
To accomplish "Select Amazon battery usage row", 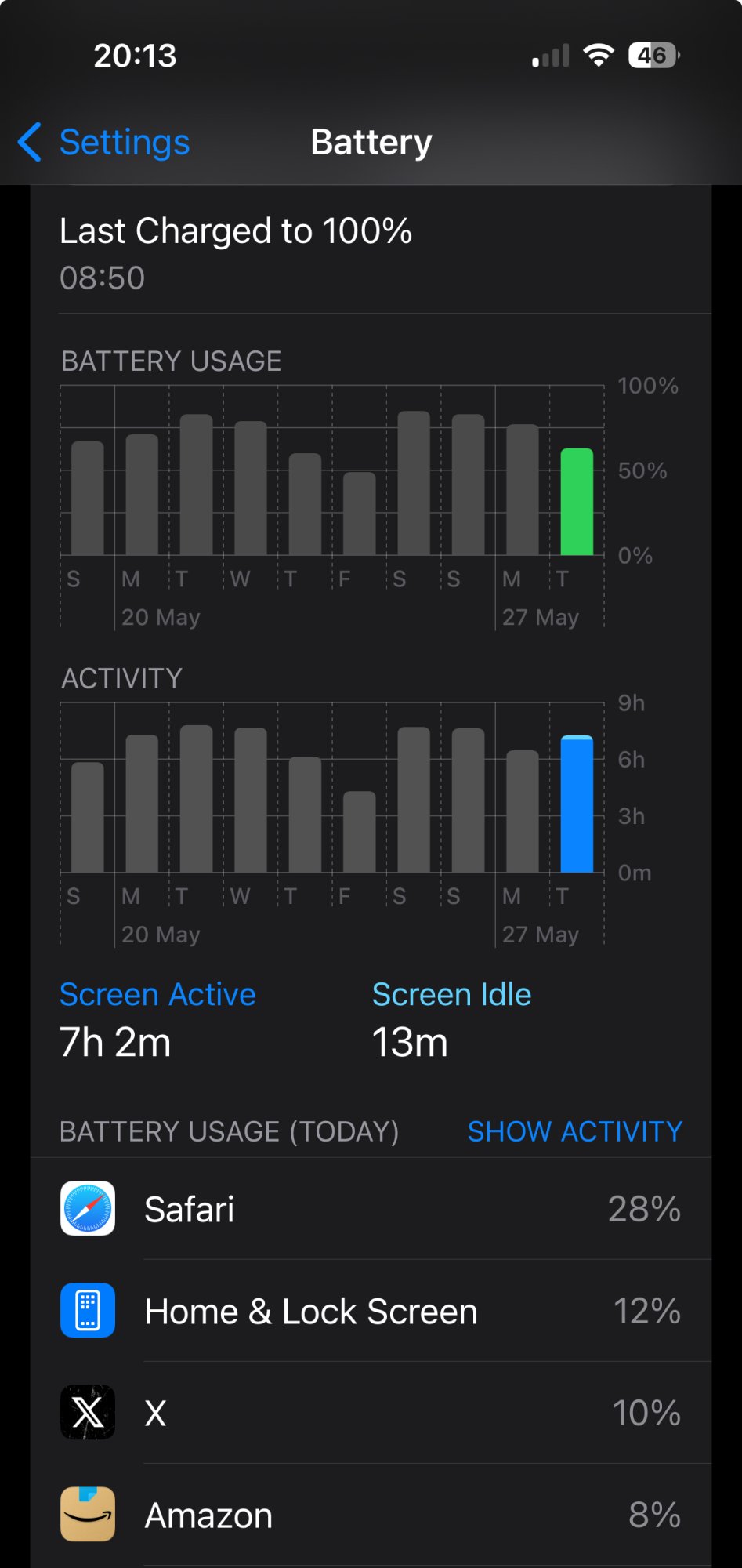I will point(371,1515).
